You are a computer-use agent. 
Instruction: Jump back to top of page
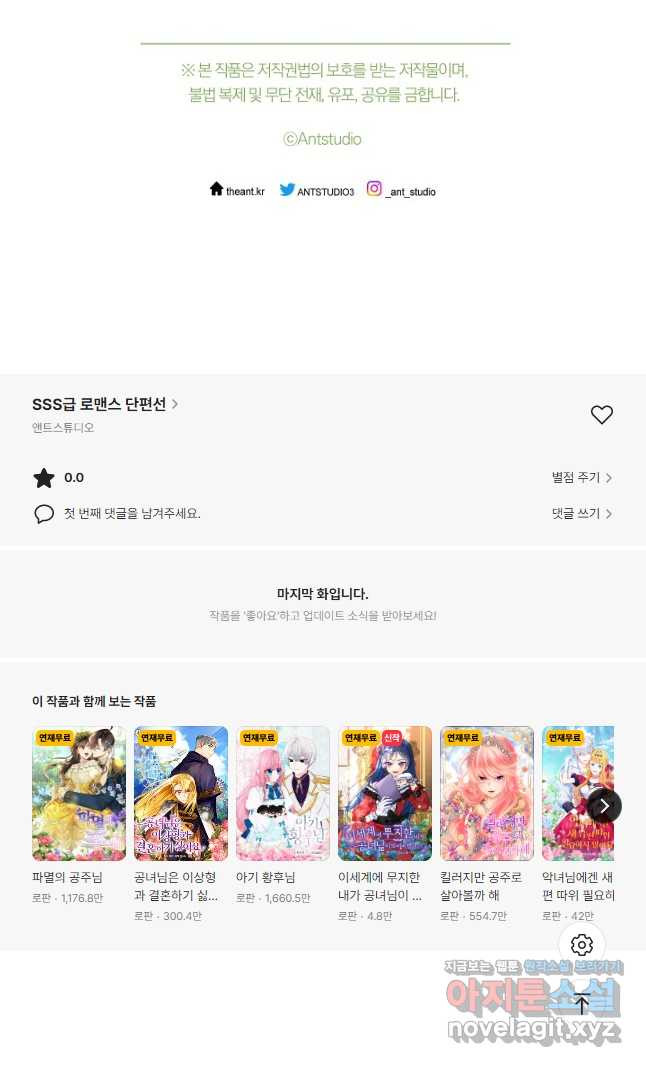pos(582,1004)
